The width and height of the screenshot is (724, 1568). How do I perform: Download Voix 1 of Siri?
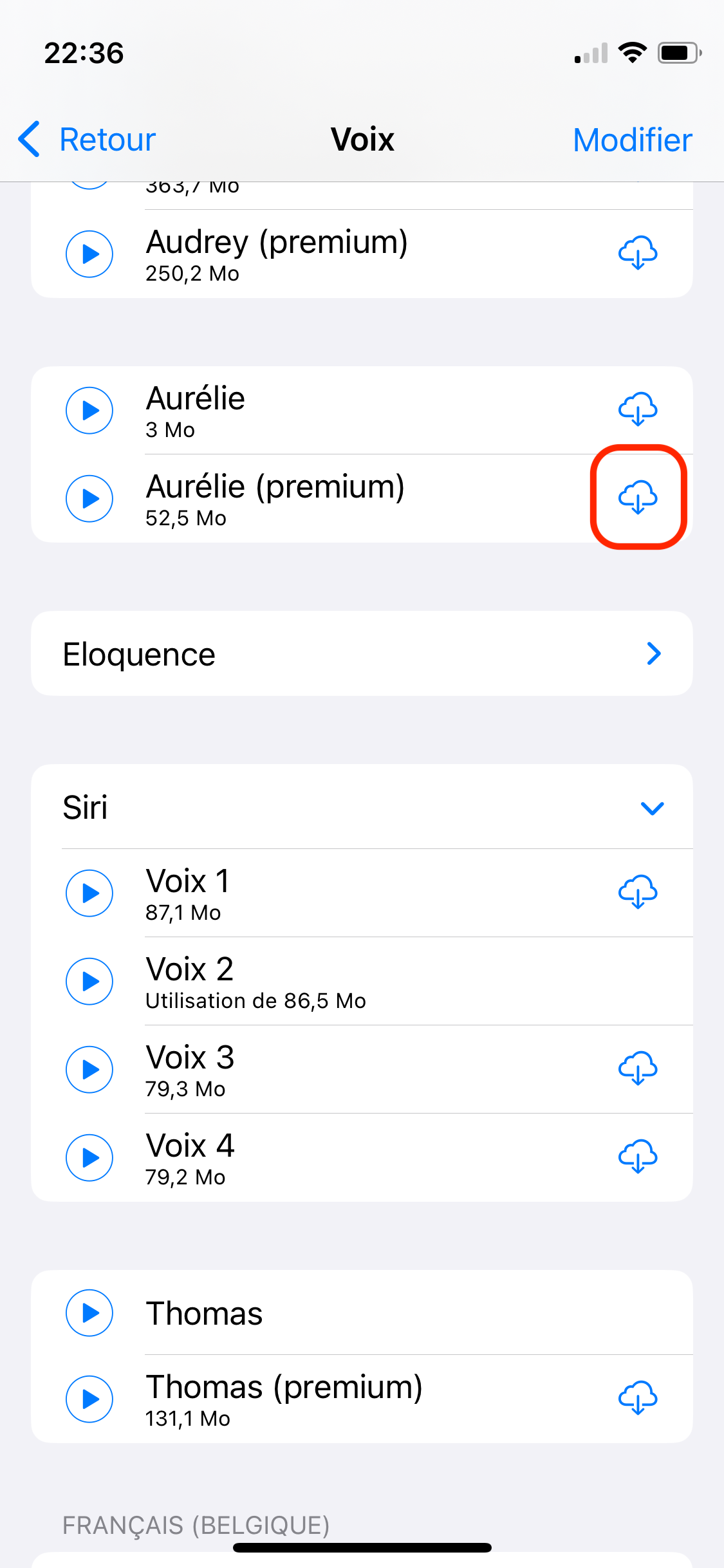pyautogui.click(x=638, y=893)
